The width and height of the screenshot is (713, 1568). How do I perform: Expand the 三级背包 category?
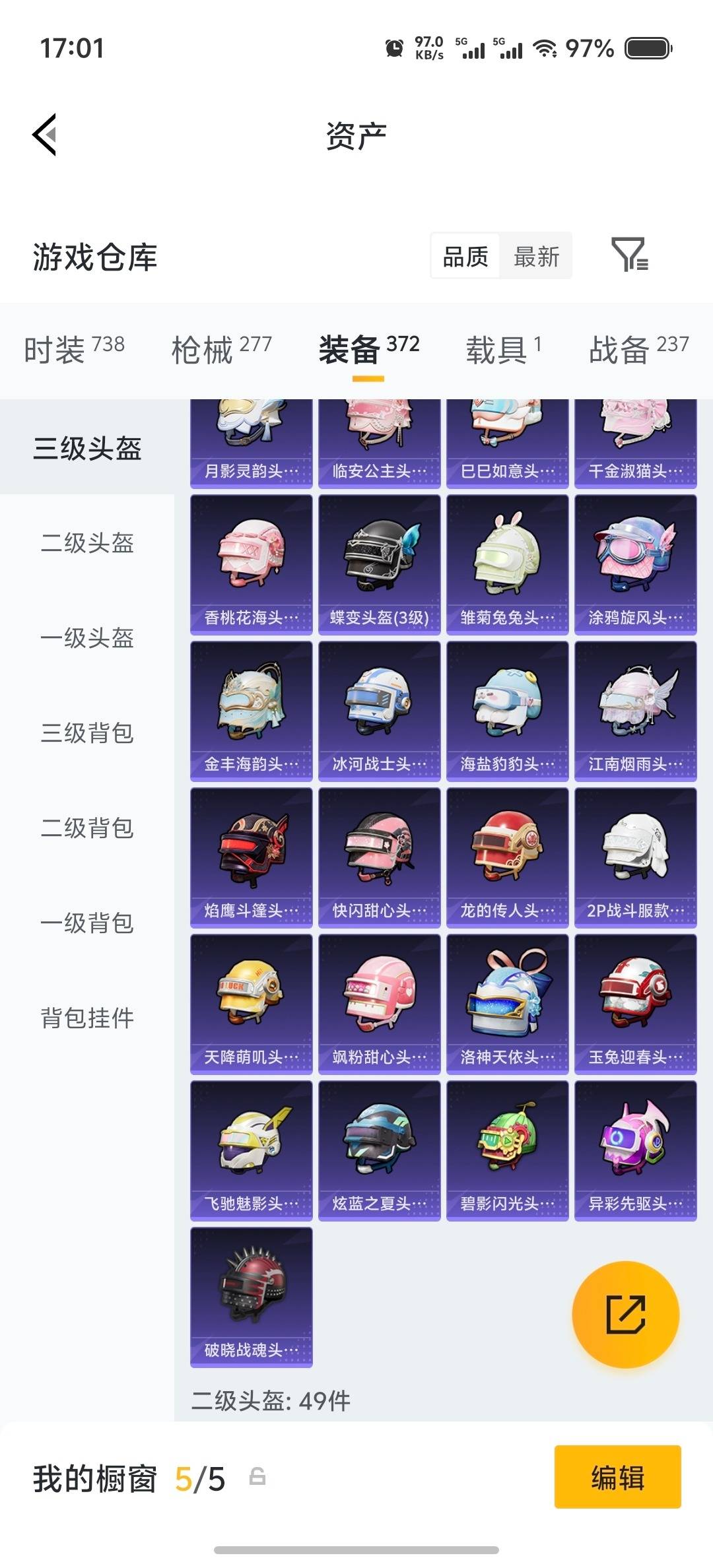88,734
